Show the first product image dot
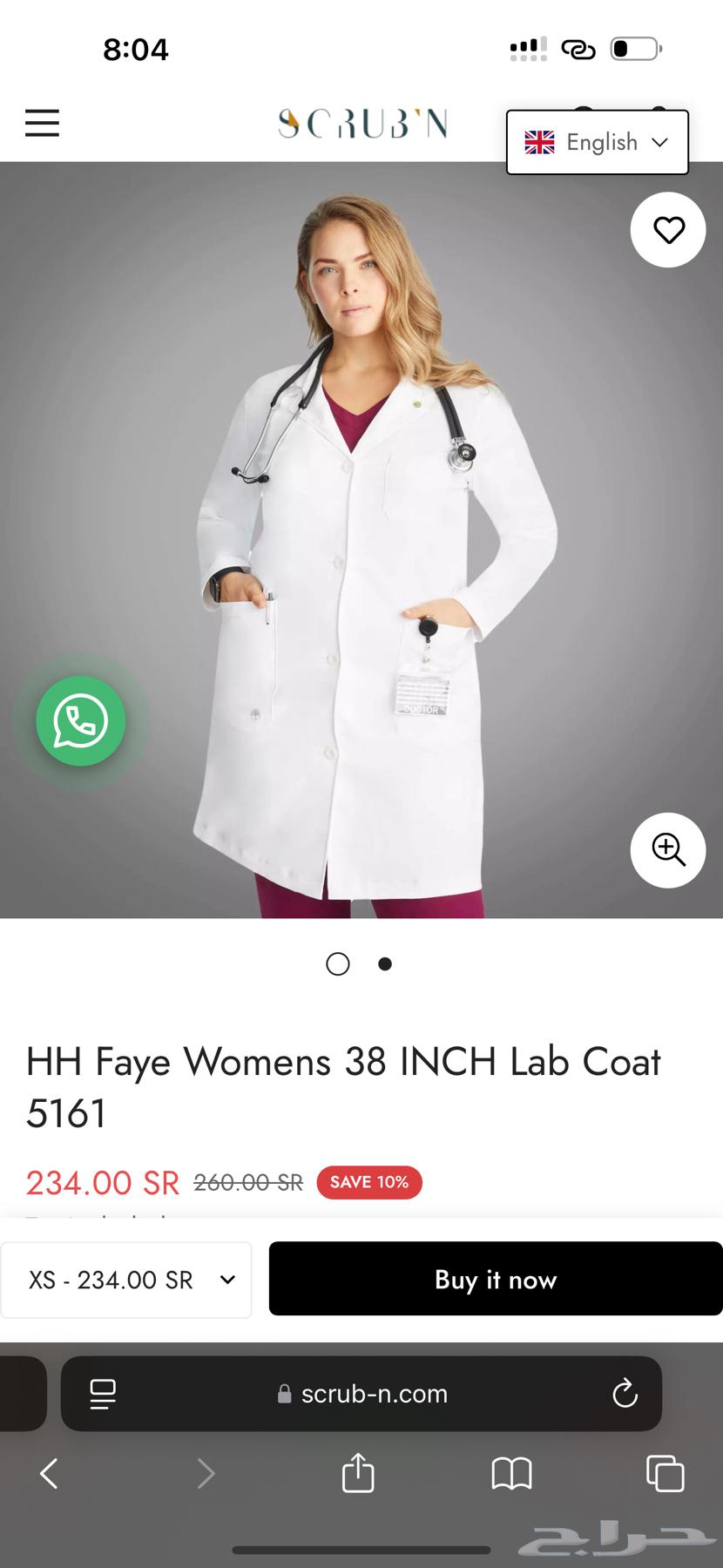 point(338,963)
